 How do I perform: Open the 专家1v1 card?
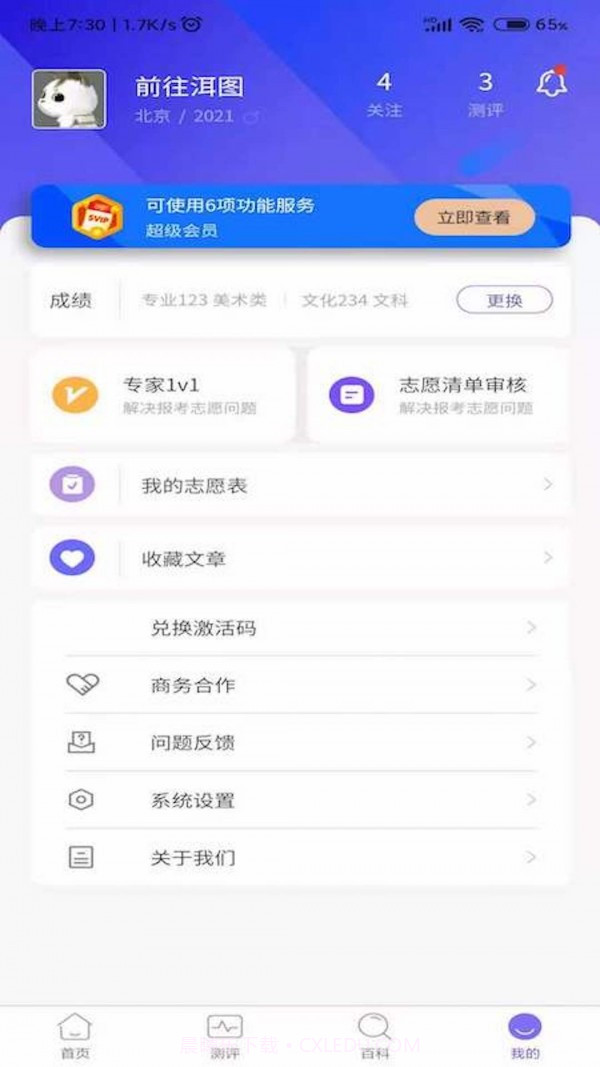[x=162, y=395]
